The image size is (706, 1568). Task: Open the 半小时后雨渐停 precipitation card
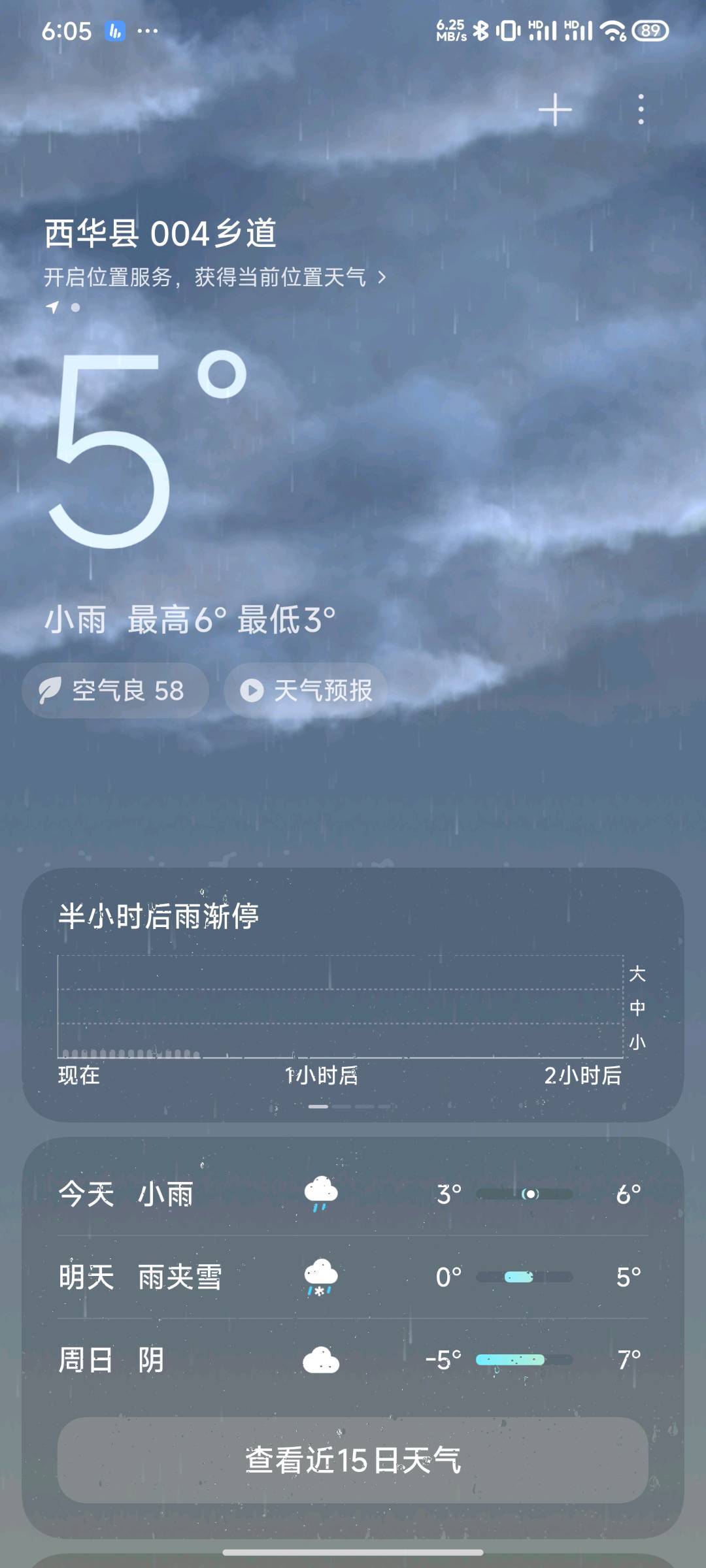(x=353, y=993)
